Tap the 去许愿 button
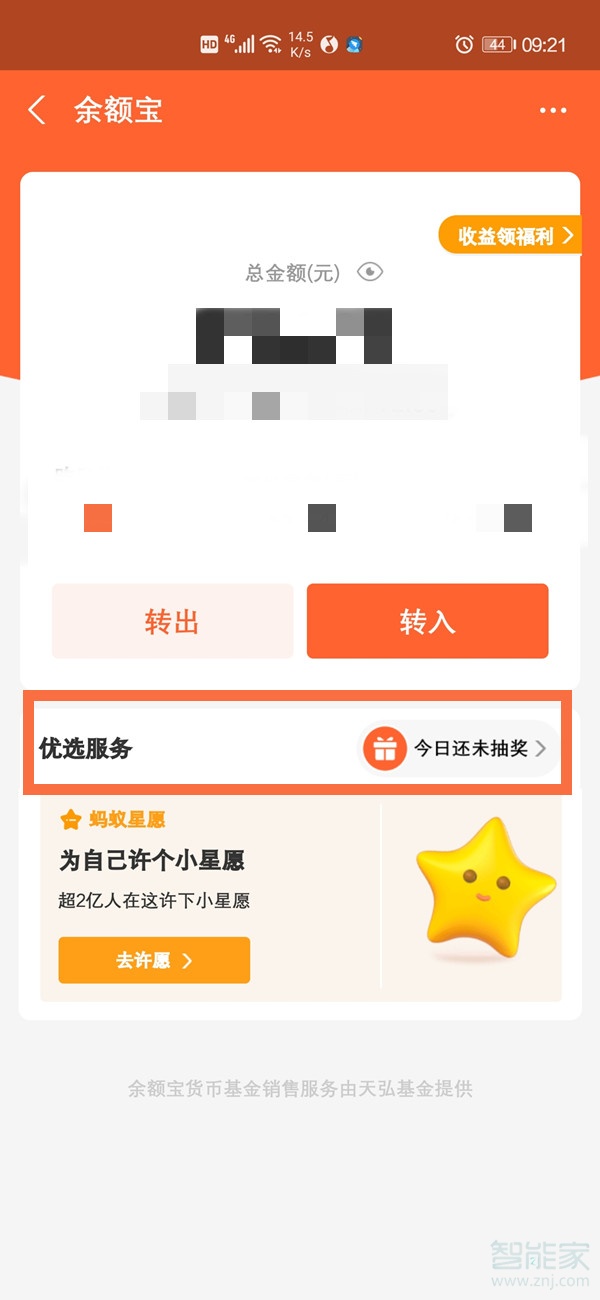 pos(154,960)
